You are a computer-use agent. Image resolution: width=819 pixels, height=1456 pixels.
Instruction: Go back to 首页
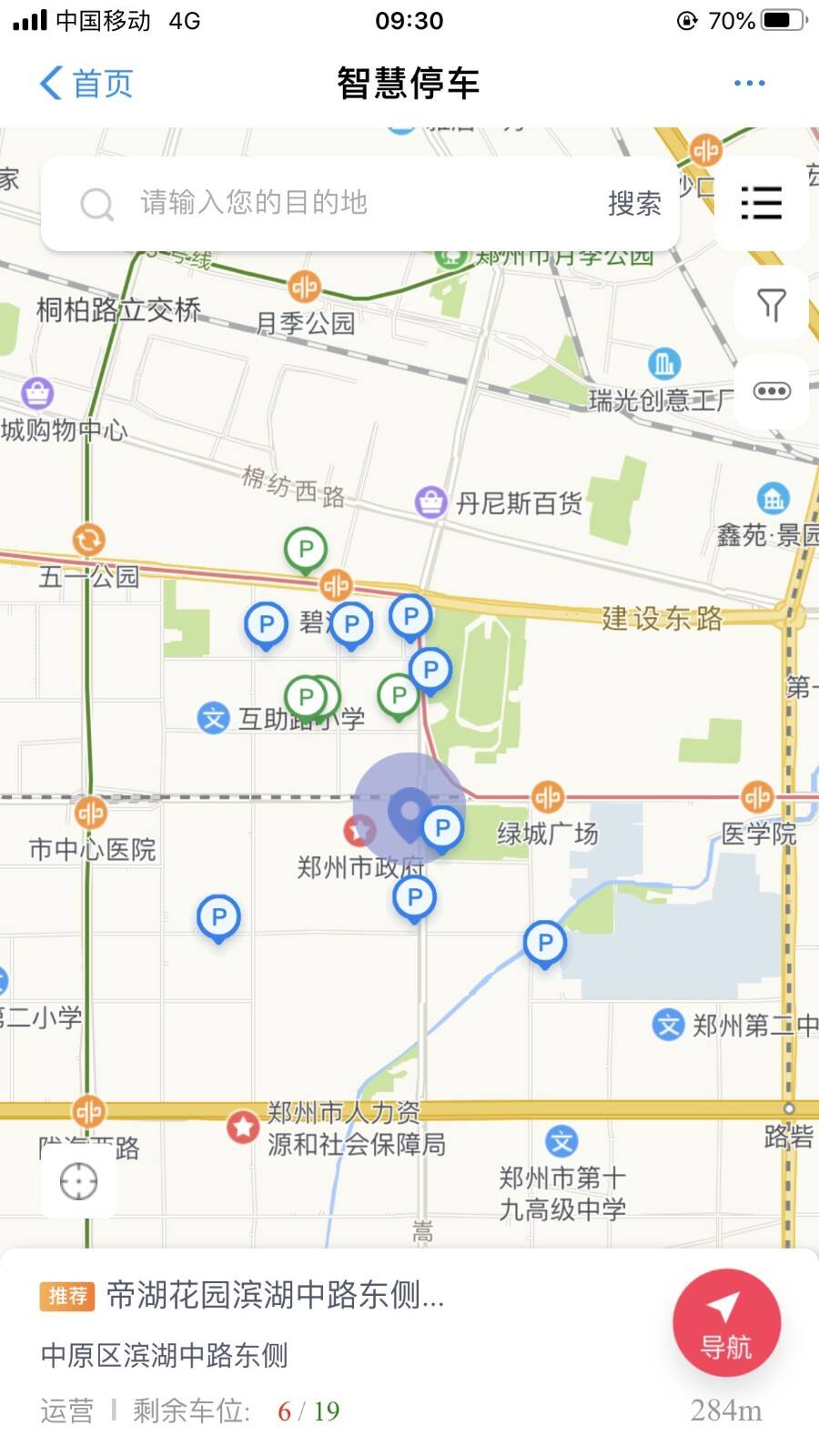pos(86,84)
